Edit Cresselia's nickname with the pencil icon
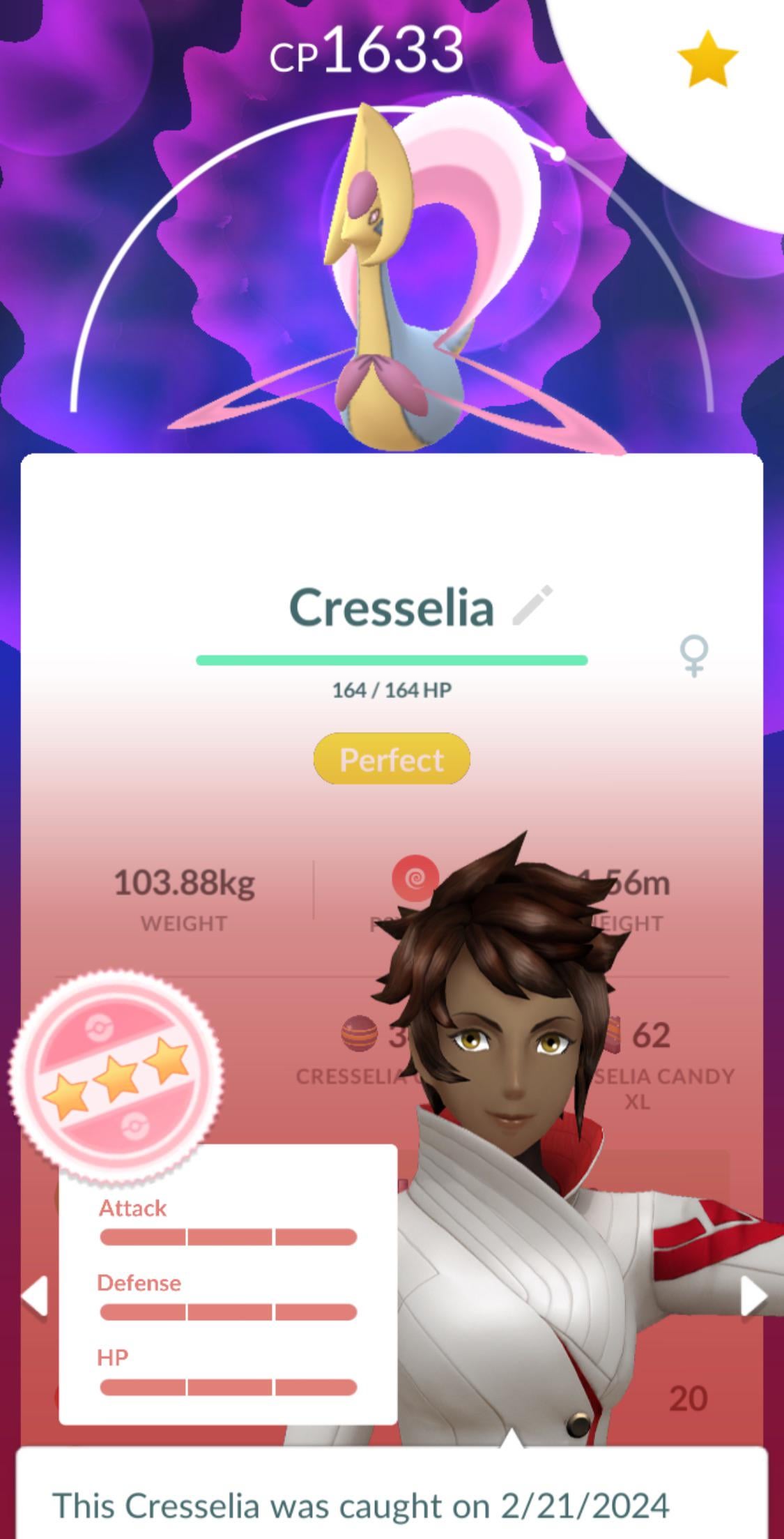784x1539 pixels. point(532,605)
